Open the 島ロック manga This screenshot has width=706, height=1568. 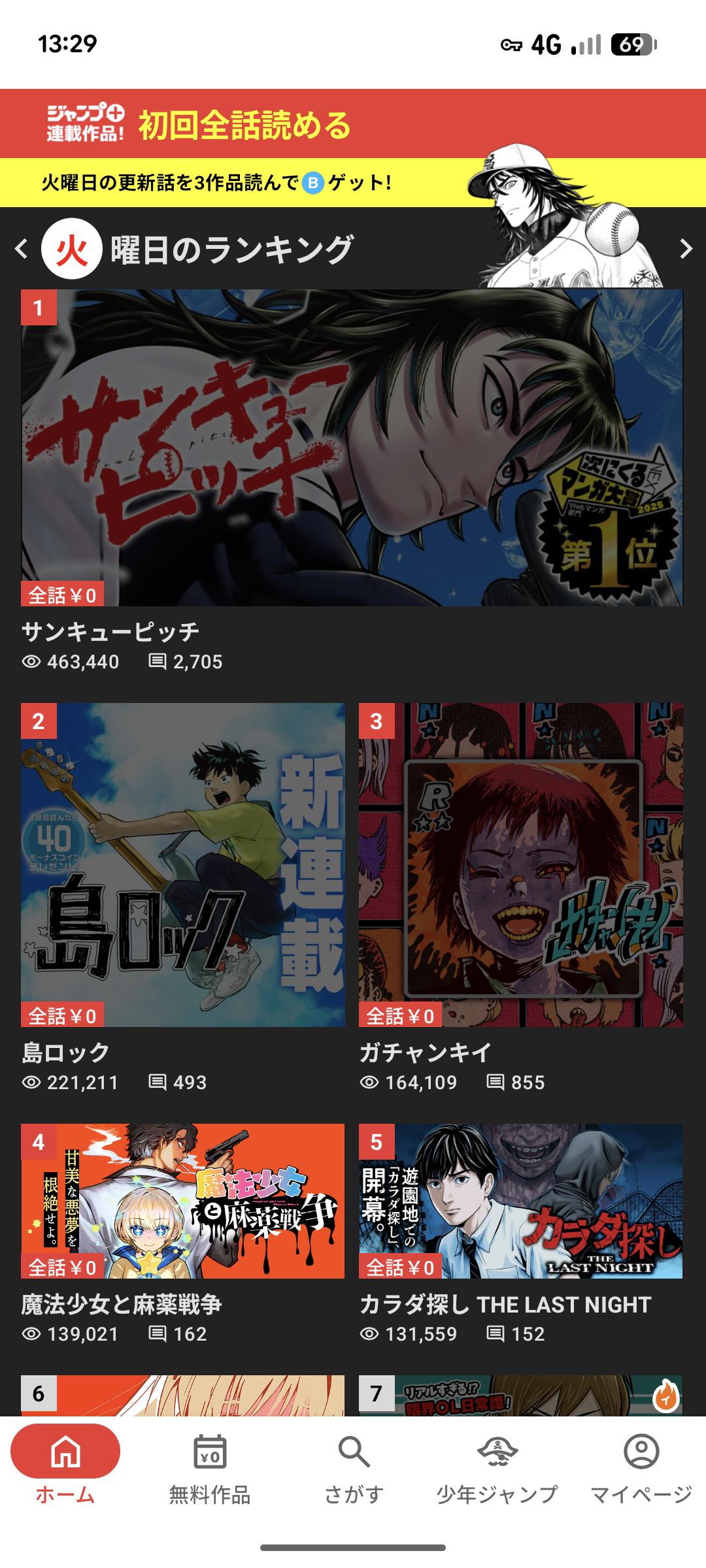tap(183, 864)
